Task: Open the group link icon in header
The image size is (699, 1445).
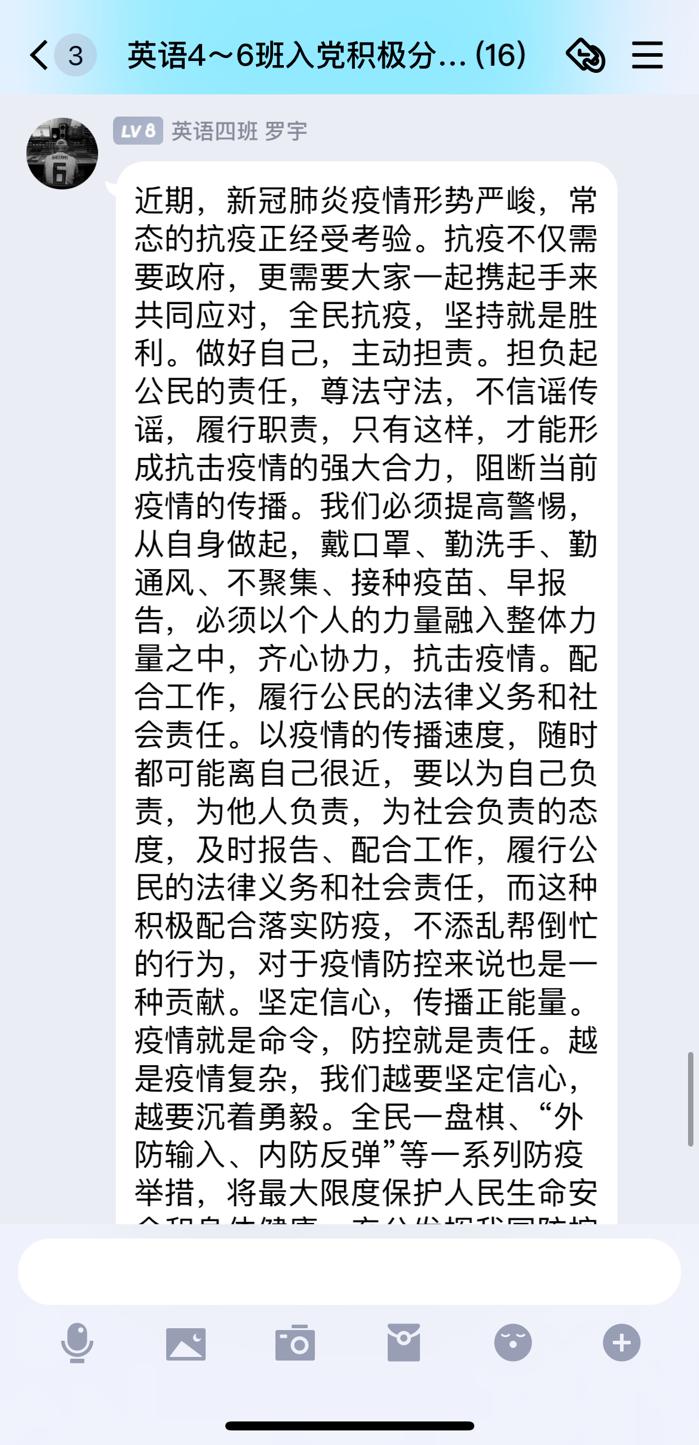Action: (x=585, y=55)
